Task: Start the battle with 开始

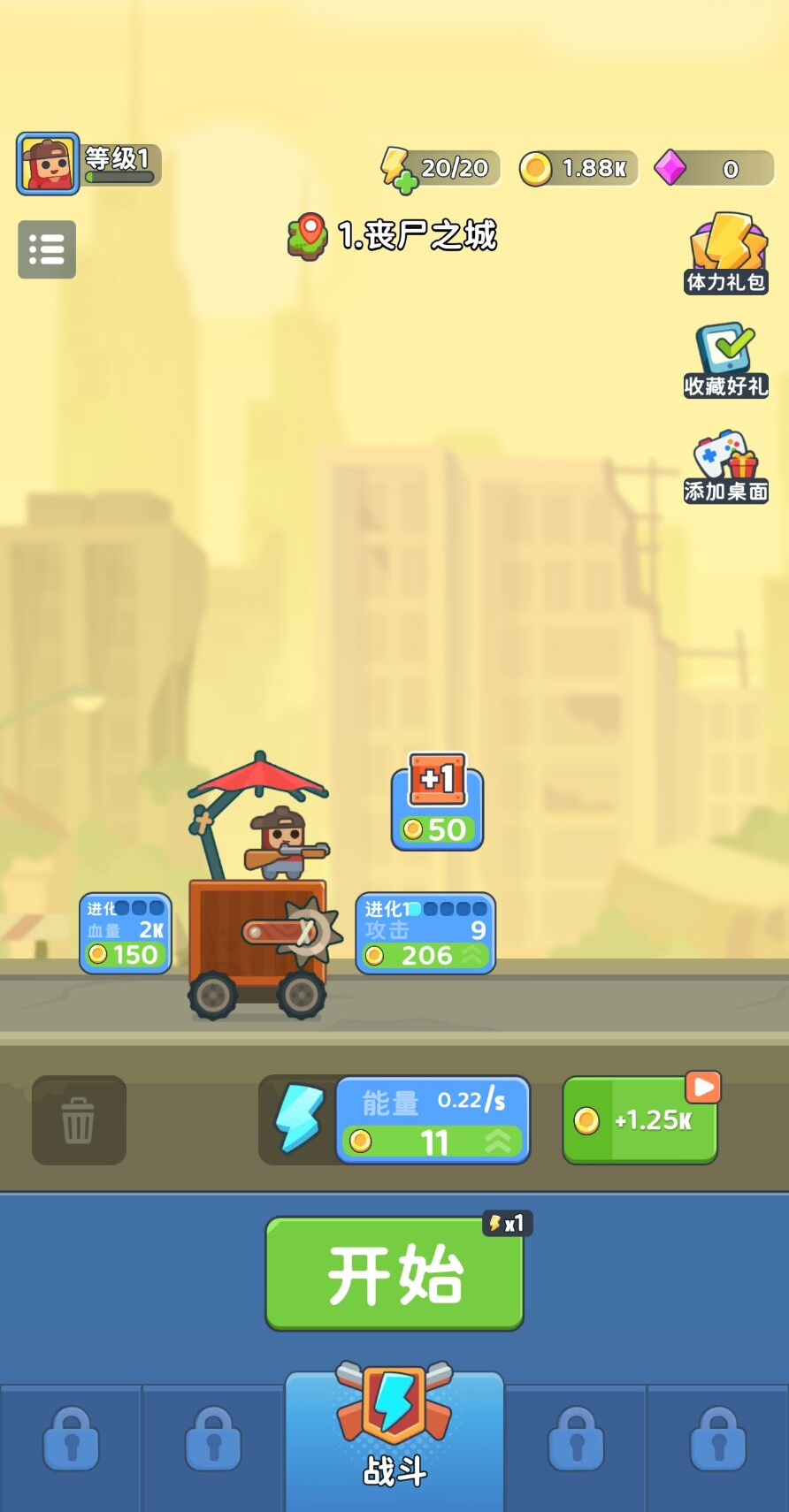Action: (394, 1274)
